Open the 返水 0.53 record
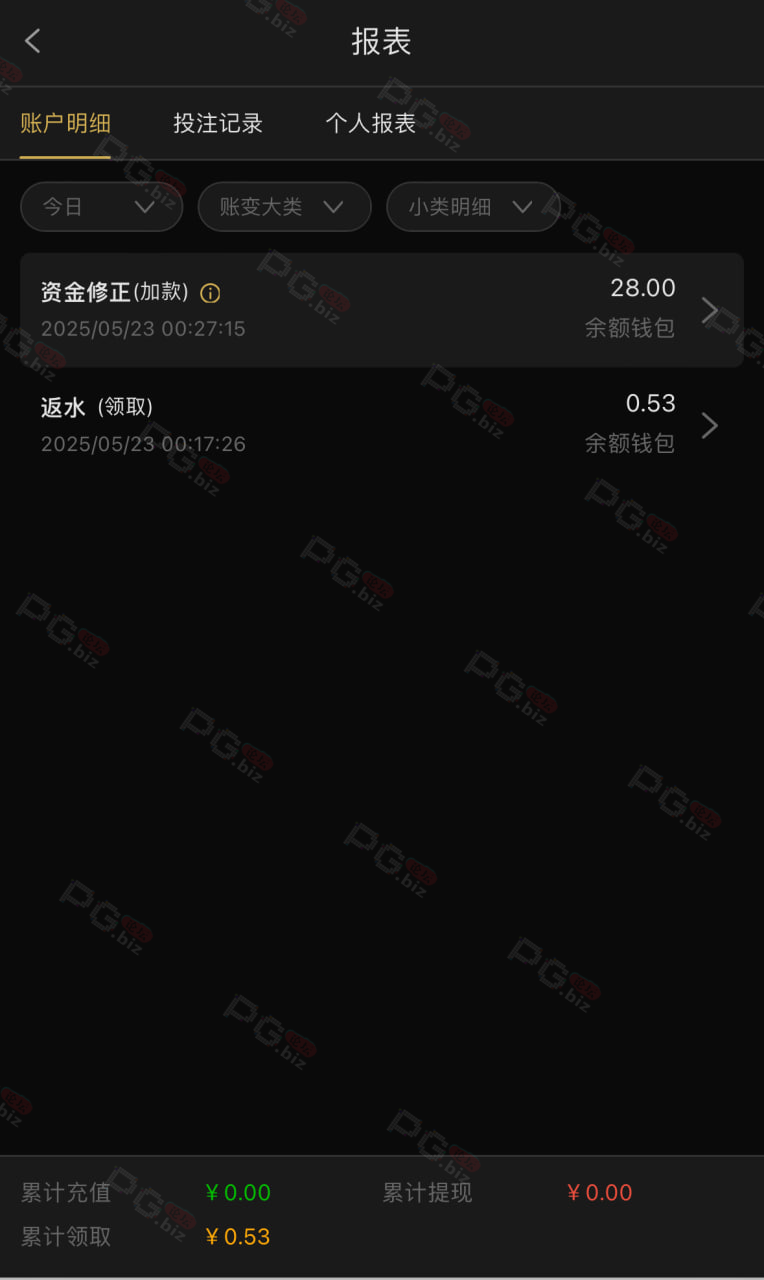The image size is (764, 1280). [382, 425]
